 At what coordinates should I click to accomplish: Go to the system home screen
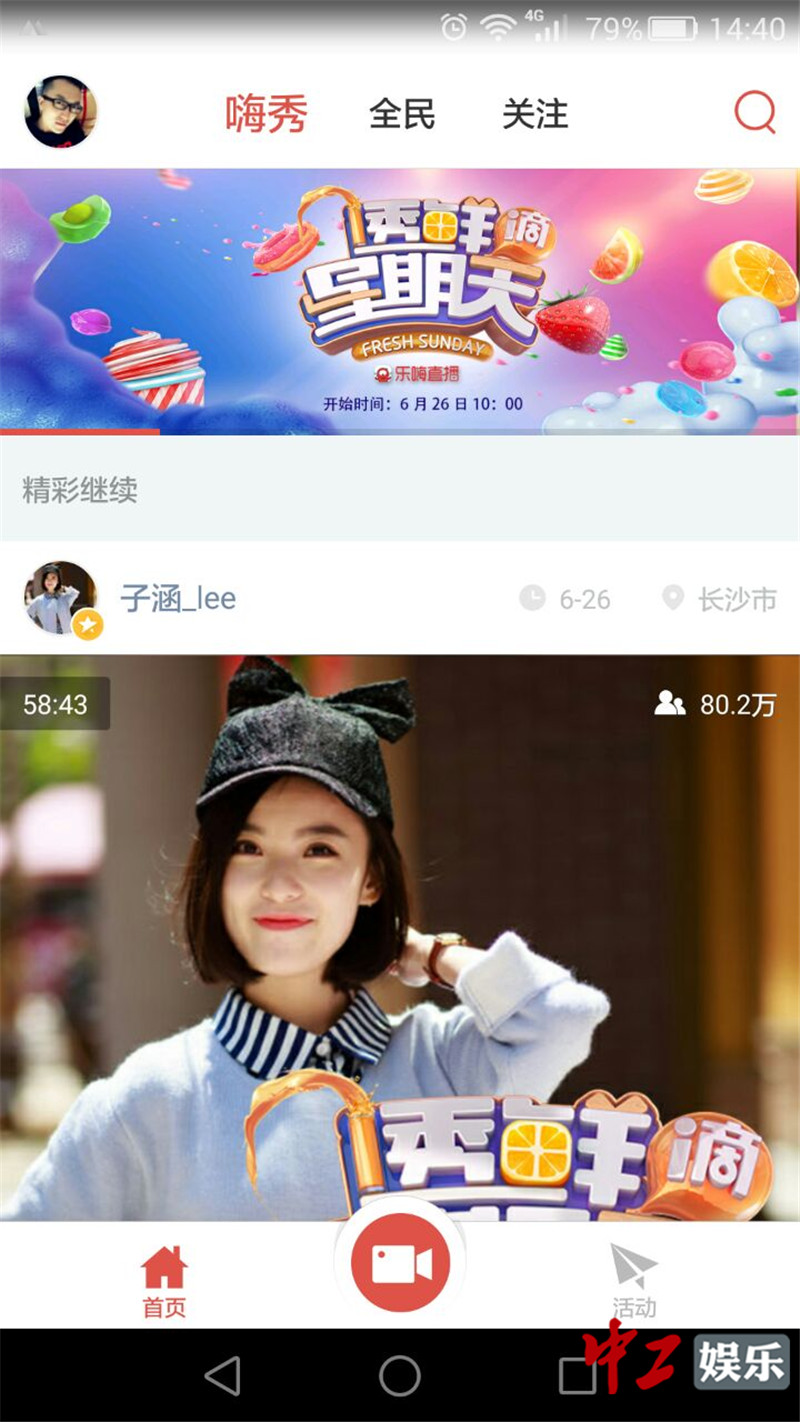[x=400, y=1376]
